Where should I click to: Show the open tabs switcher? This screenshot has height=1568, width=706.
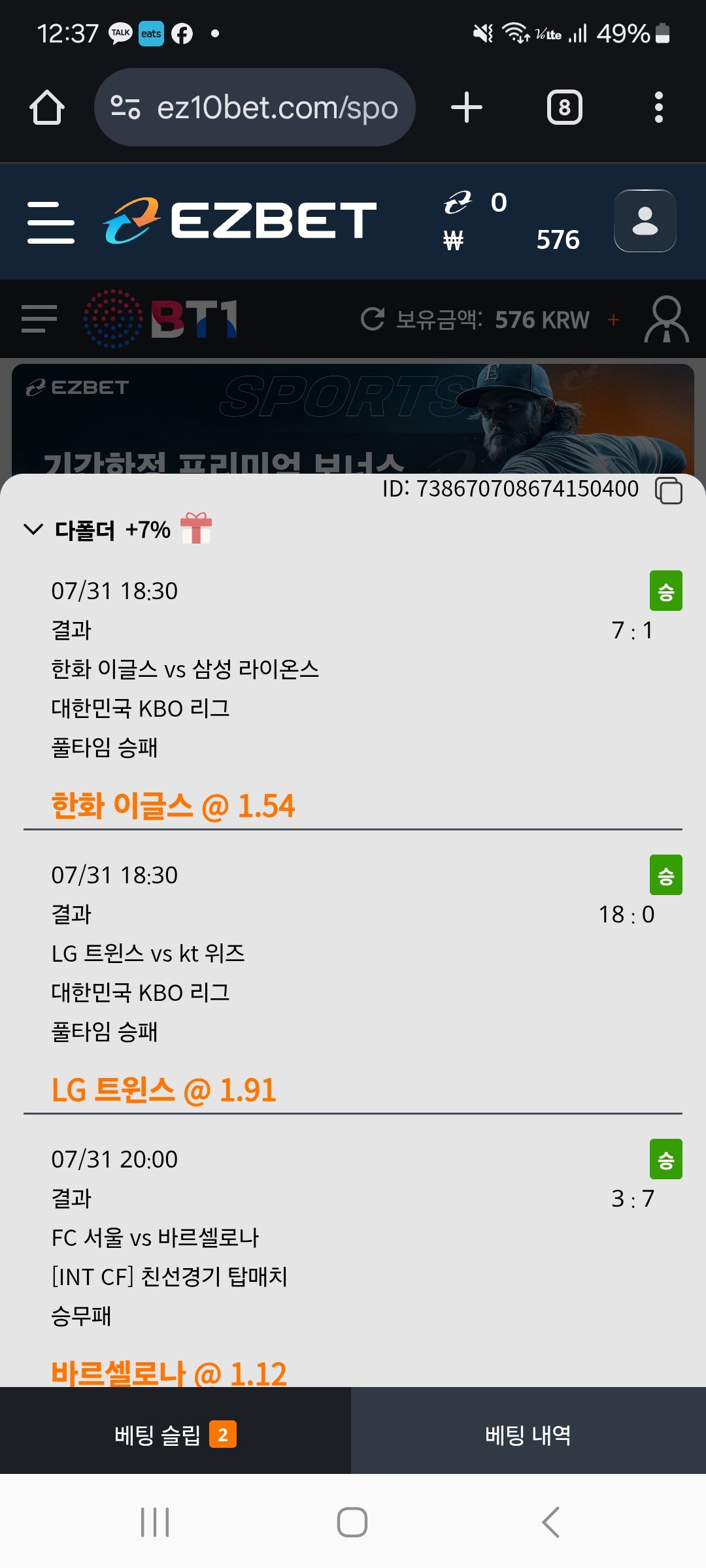(564, 108)
